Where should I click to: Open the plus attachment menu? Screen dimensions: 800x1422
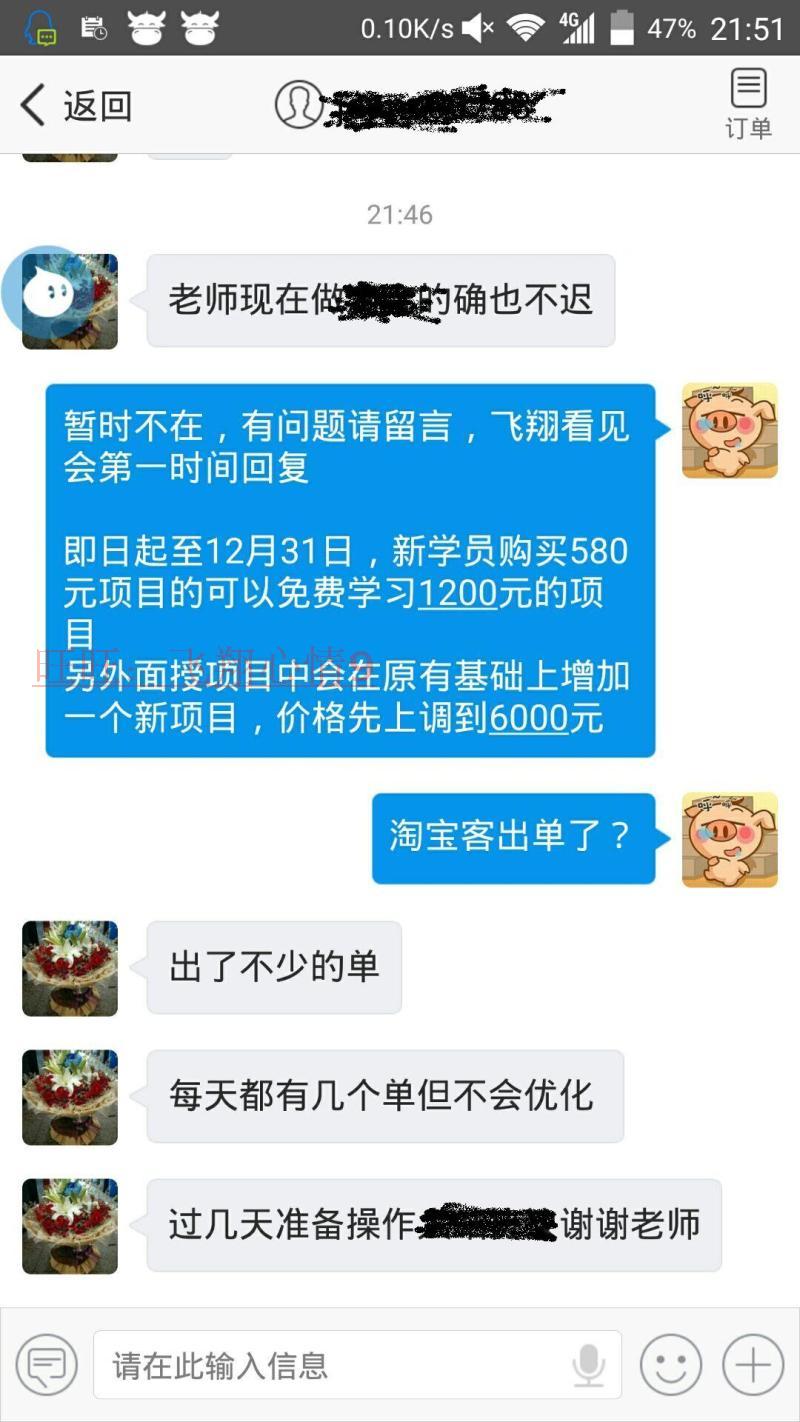coord(752,1365)
